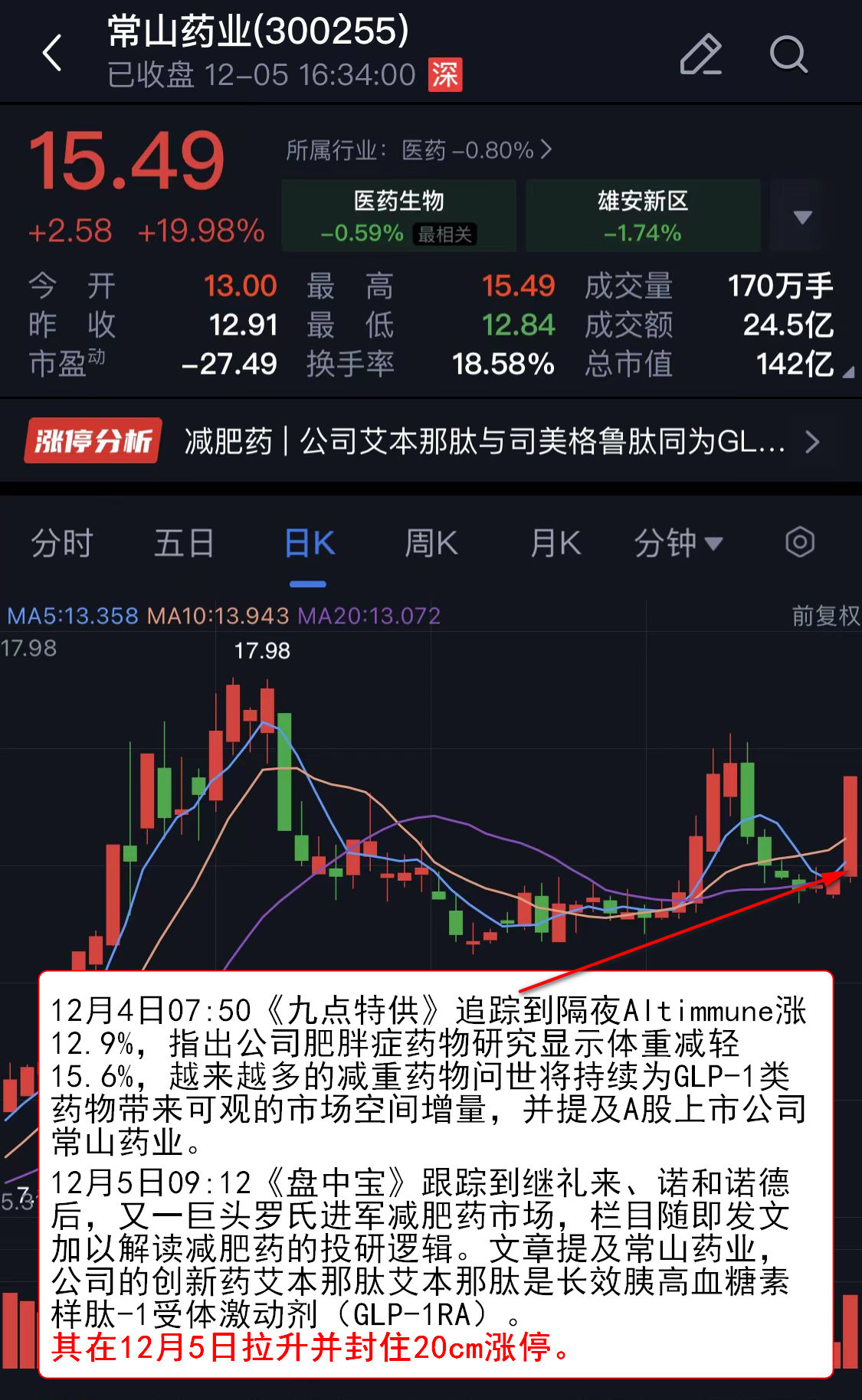
Task: Tap the pencil edit icon
Action: click(700, 54)
